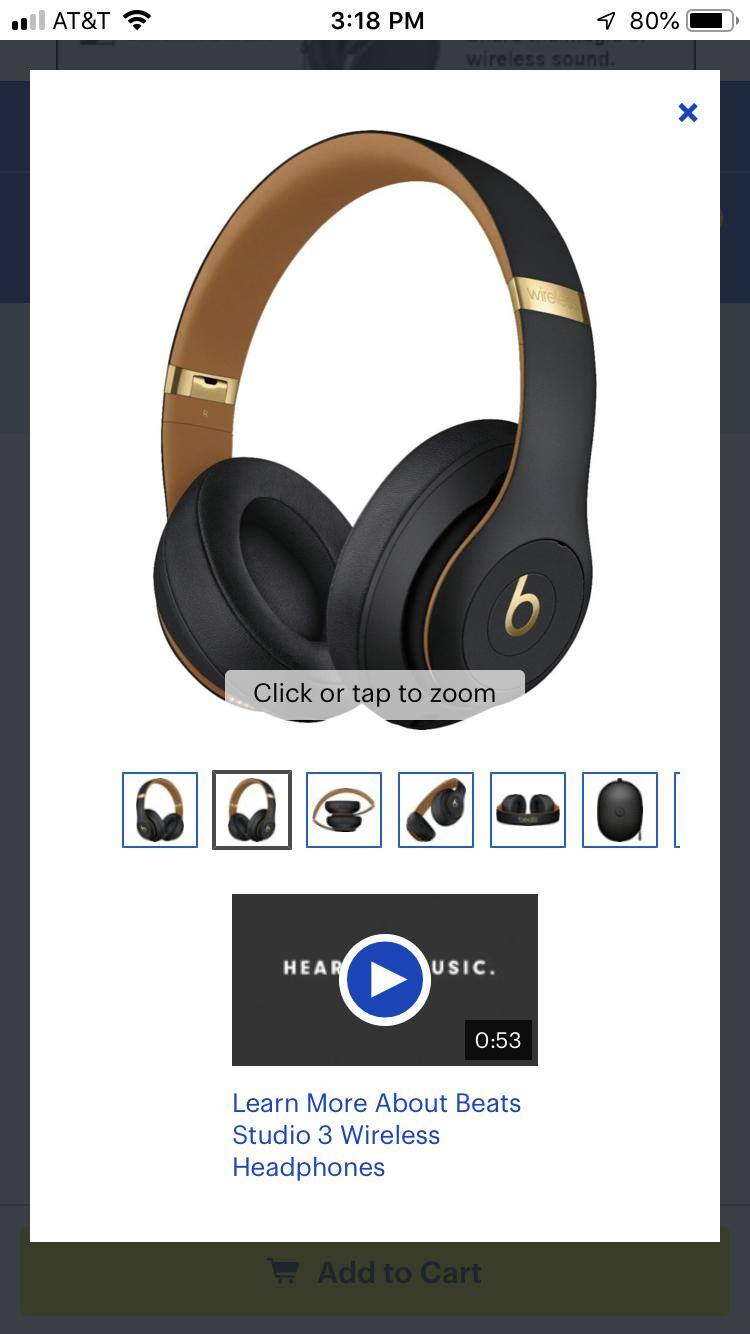The height and width of the screenshot is (1334, 750).
Task: Open Learn More About Beats Studio 3 link
Action: point(376,1135)
